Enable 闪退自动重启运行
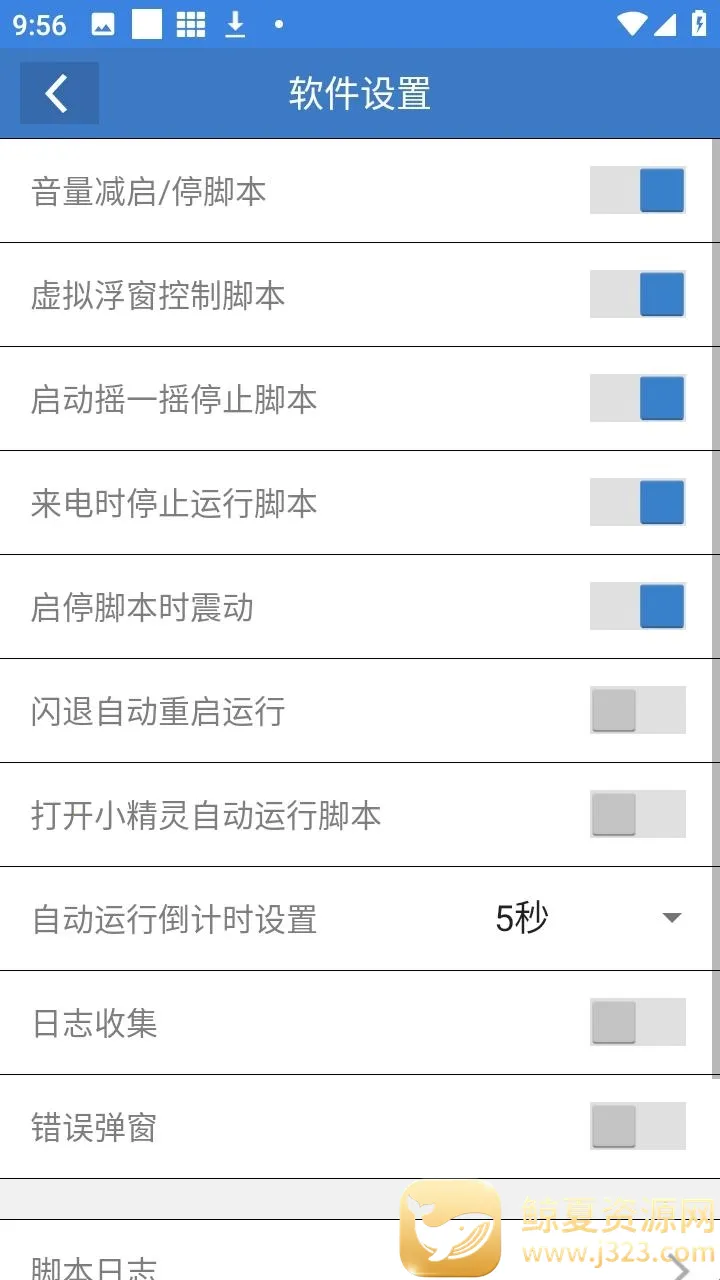The width and height of the screenshot is (720, 1280). click(637, 710)
